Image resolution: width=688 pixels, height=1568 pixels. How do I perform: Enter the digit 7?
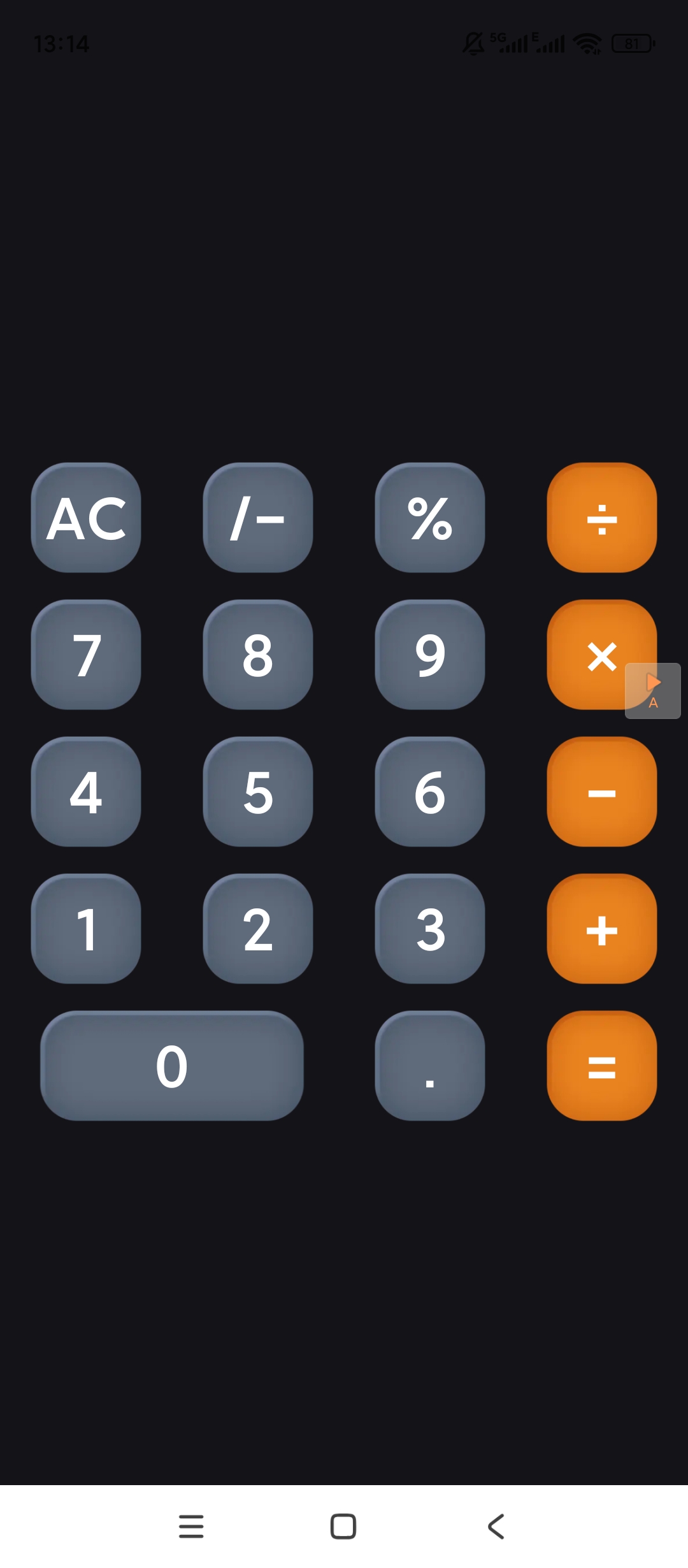click(86, 655)
